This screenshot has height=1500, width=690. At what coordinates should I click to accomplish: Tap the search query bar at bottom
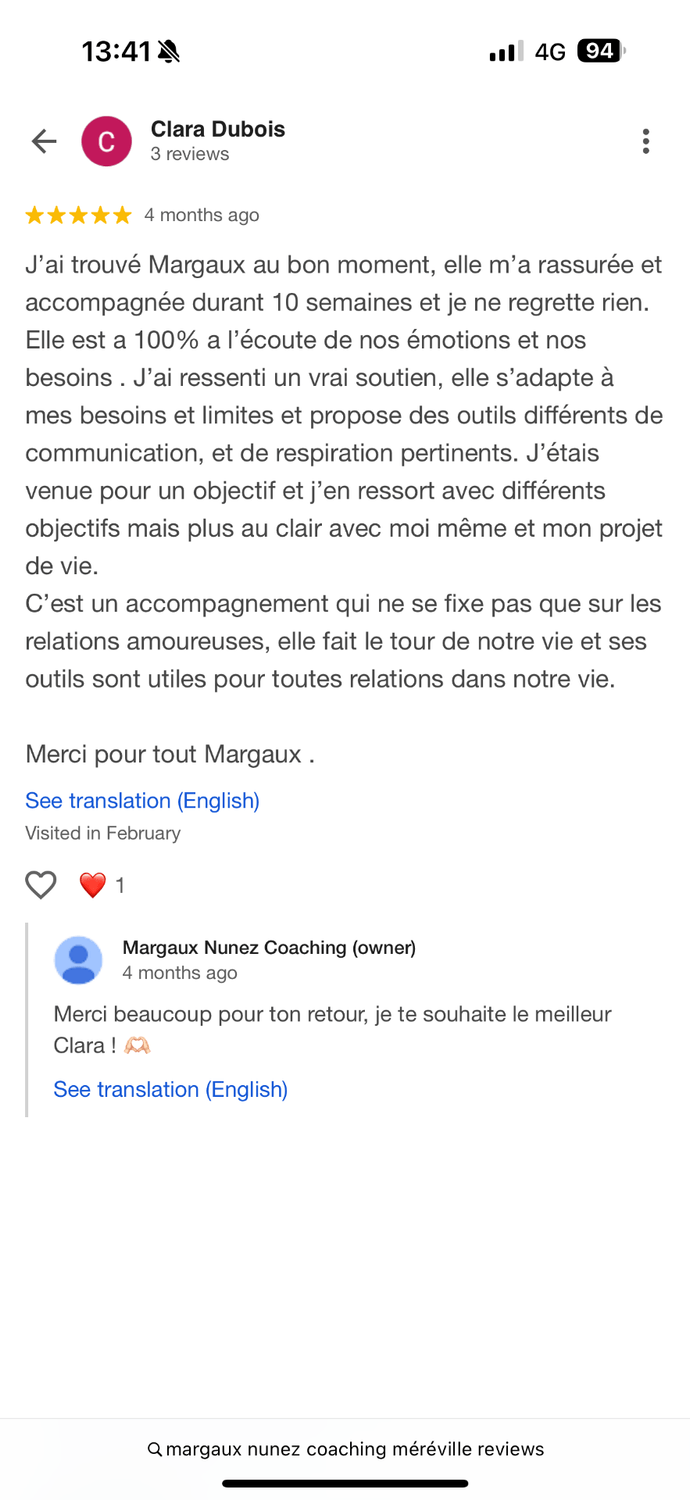pos(345,1449)
